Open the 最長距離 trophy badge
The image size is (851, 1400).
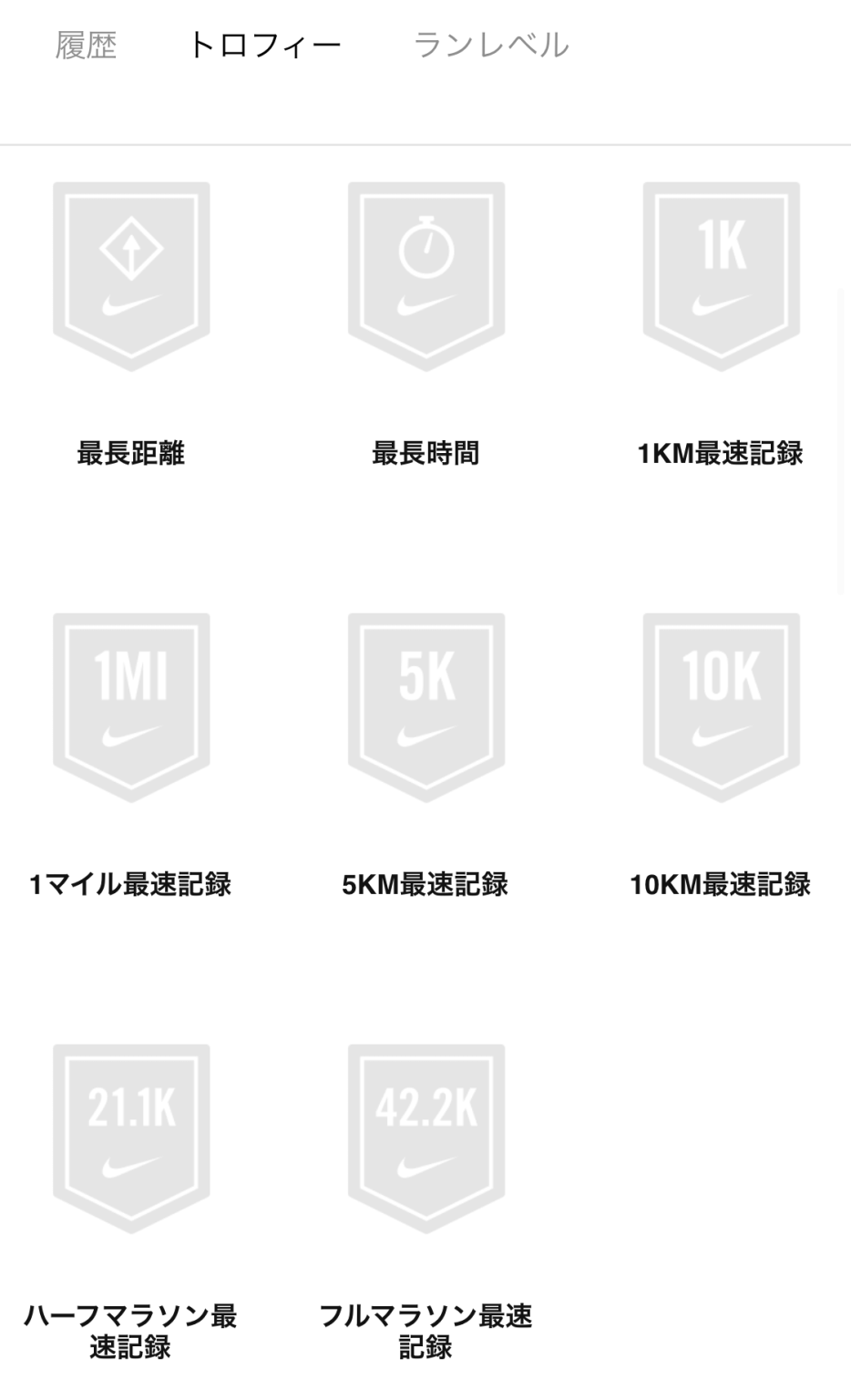point(131,276)
